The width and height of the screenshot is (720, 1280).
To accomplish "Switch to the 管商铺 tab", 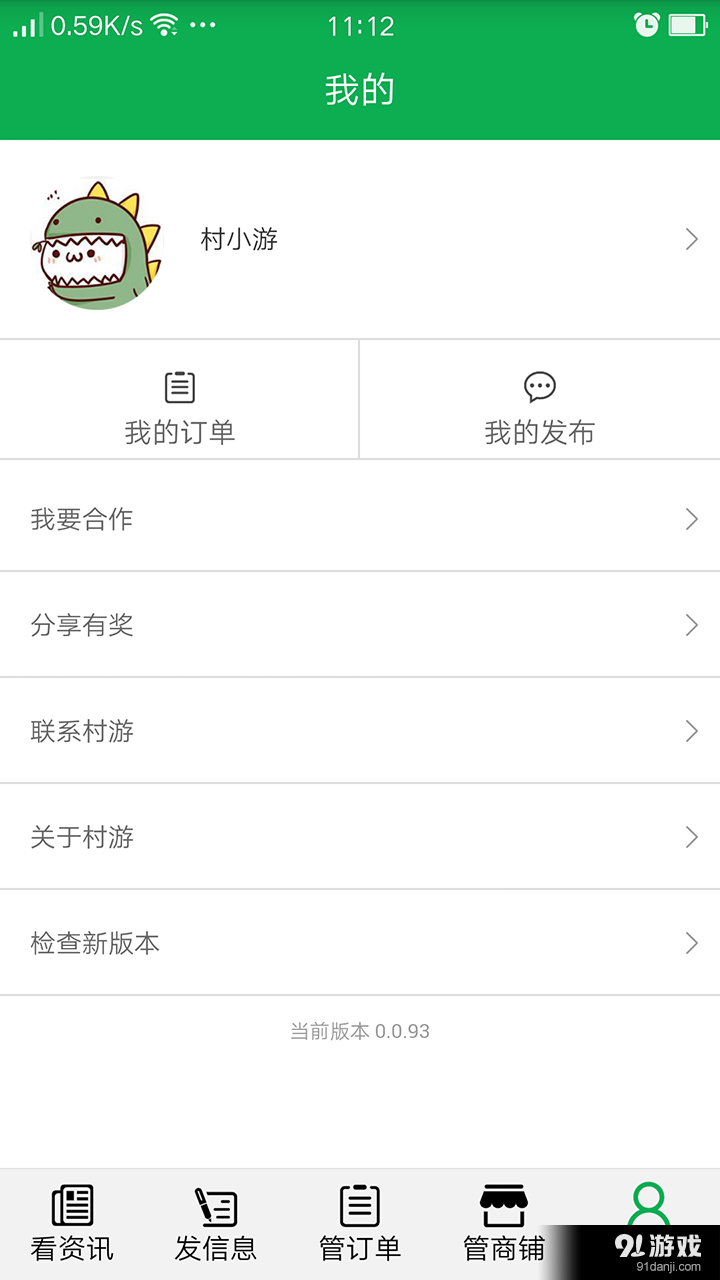I will coord(504,1225).
